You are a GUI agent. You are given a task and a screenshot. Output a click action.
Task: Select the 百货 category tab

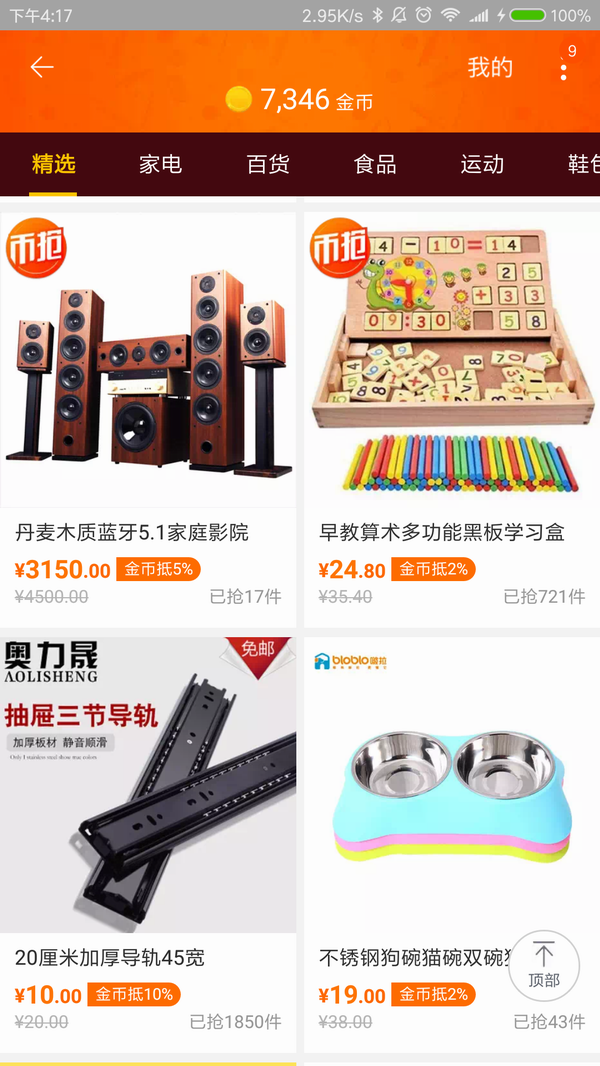pyautogui.click(x=268, y=164)
